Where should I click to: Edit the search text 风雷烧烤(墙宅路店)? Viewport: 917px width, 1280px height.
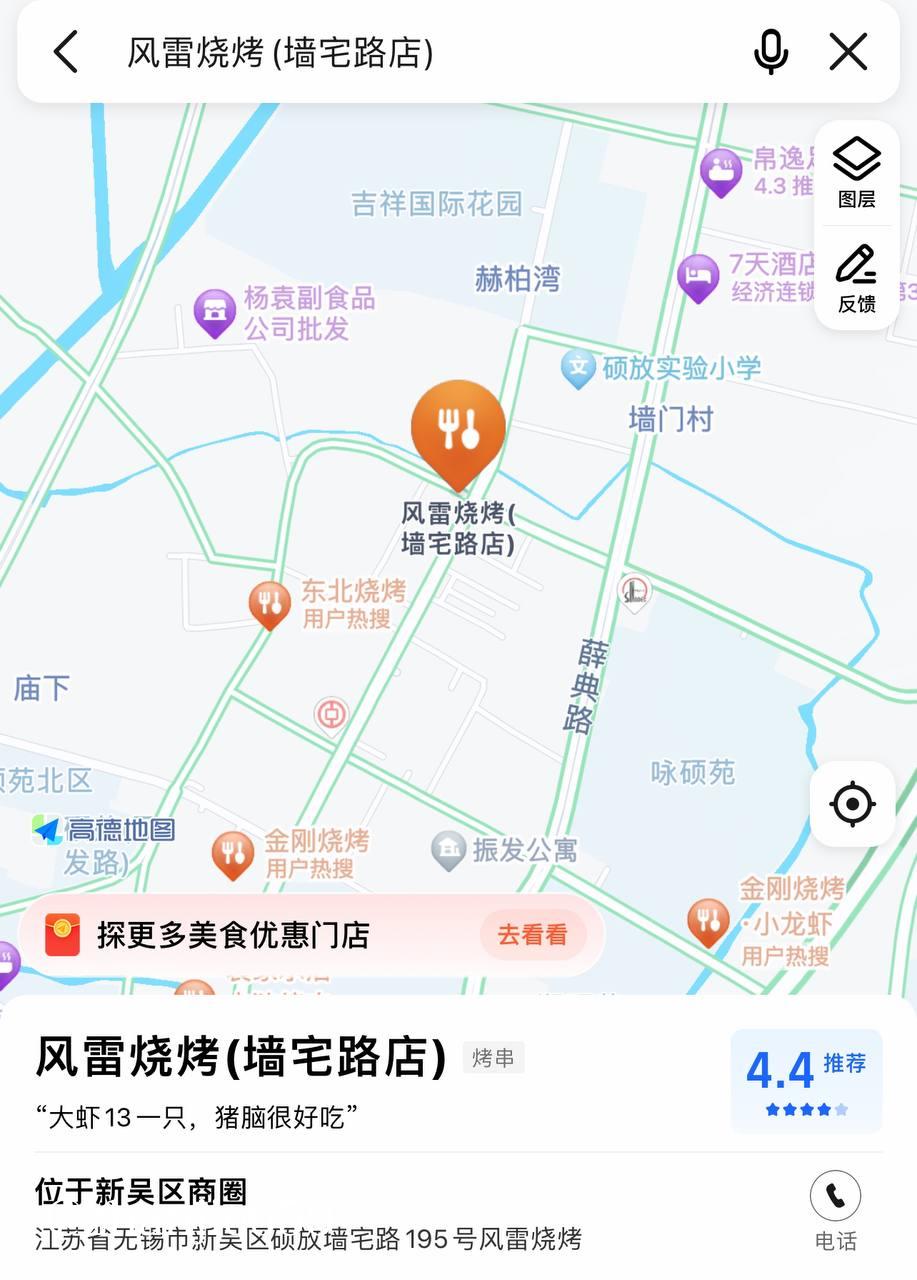pyautogui.click(x=280, y=52)
